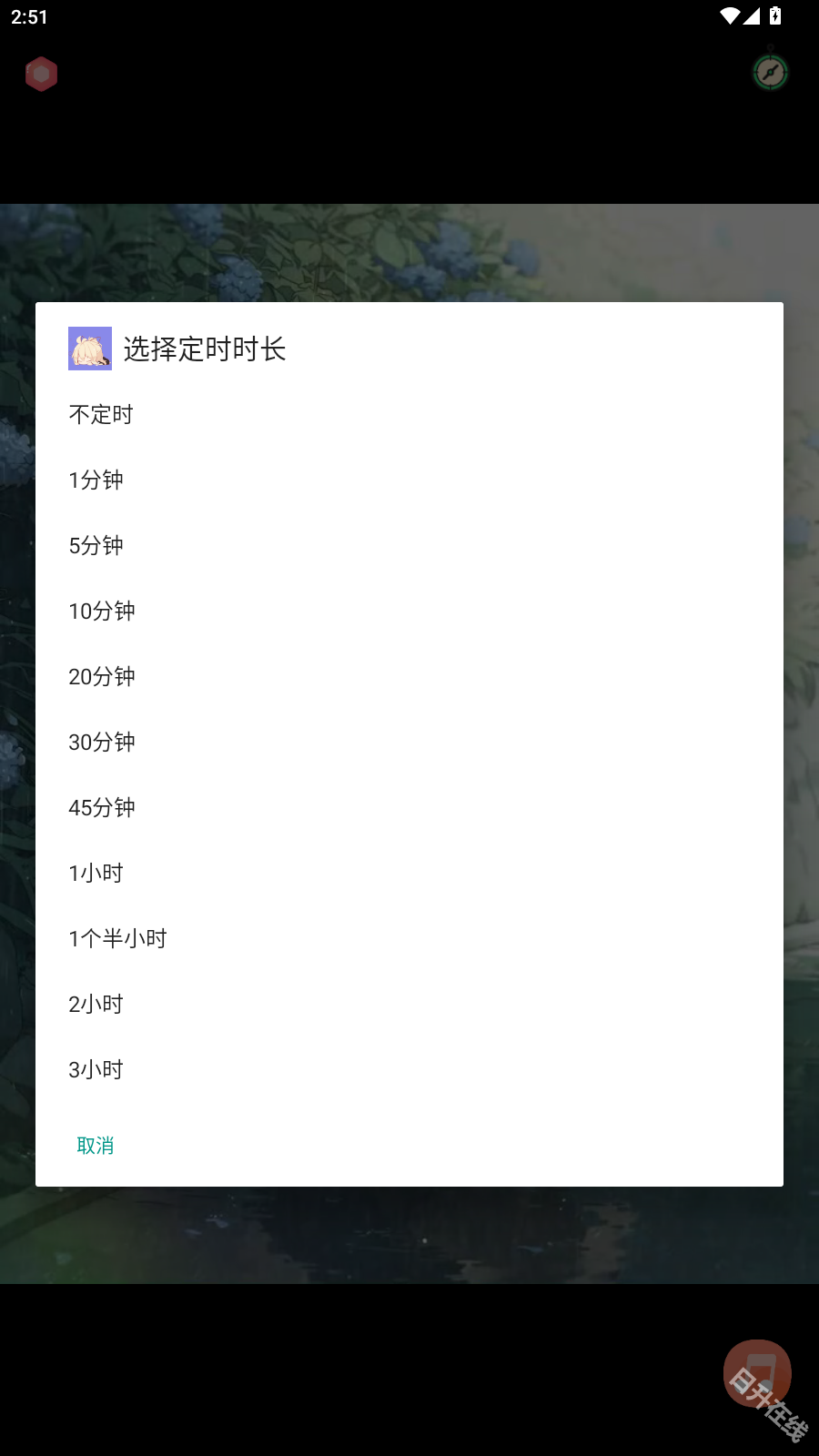Tap the floating music note button
This screenshot has height=1456, width=819.
(x=757, y=1373)
